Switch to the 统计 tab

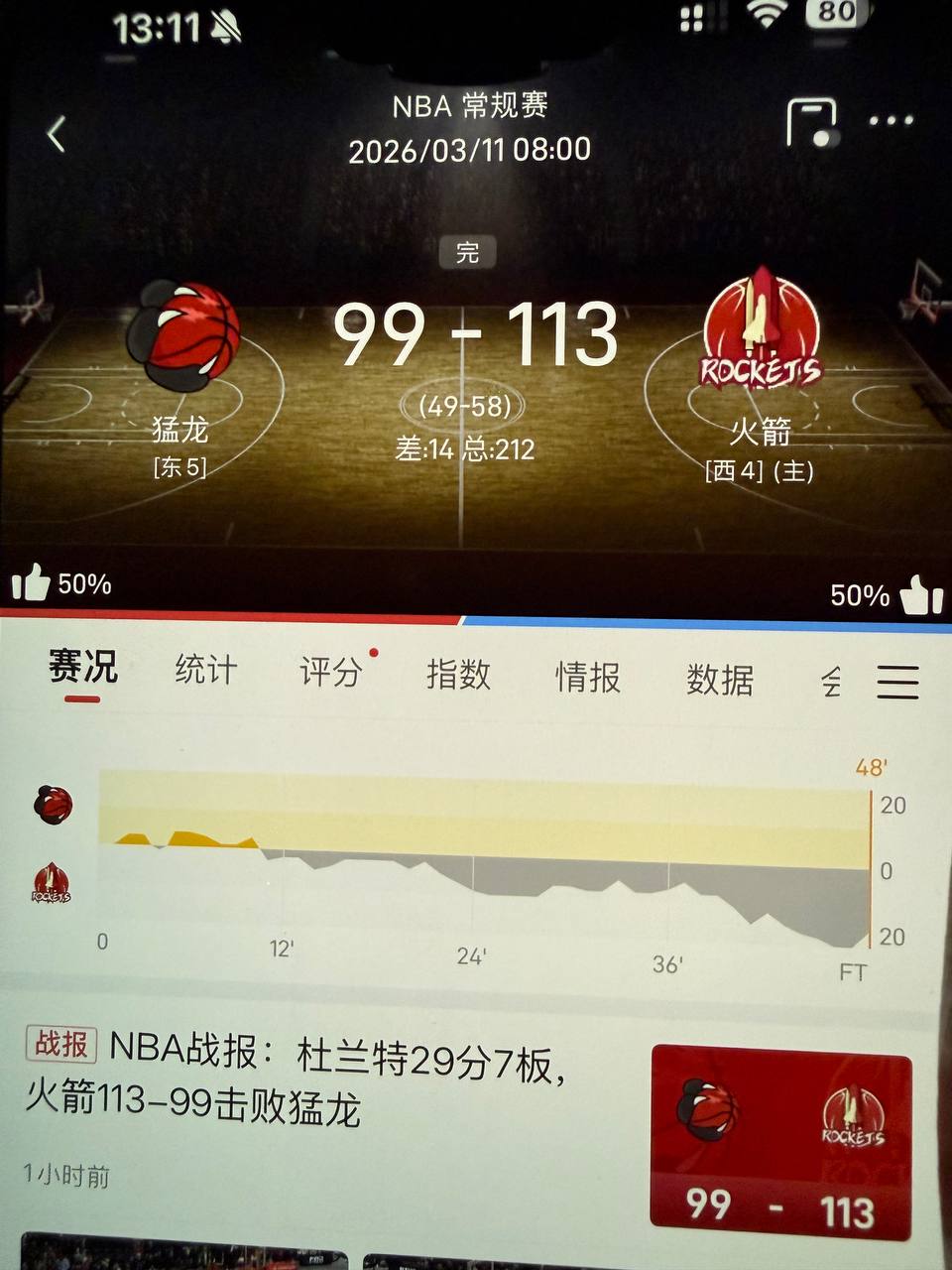206,670
